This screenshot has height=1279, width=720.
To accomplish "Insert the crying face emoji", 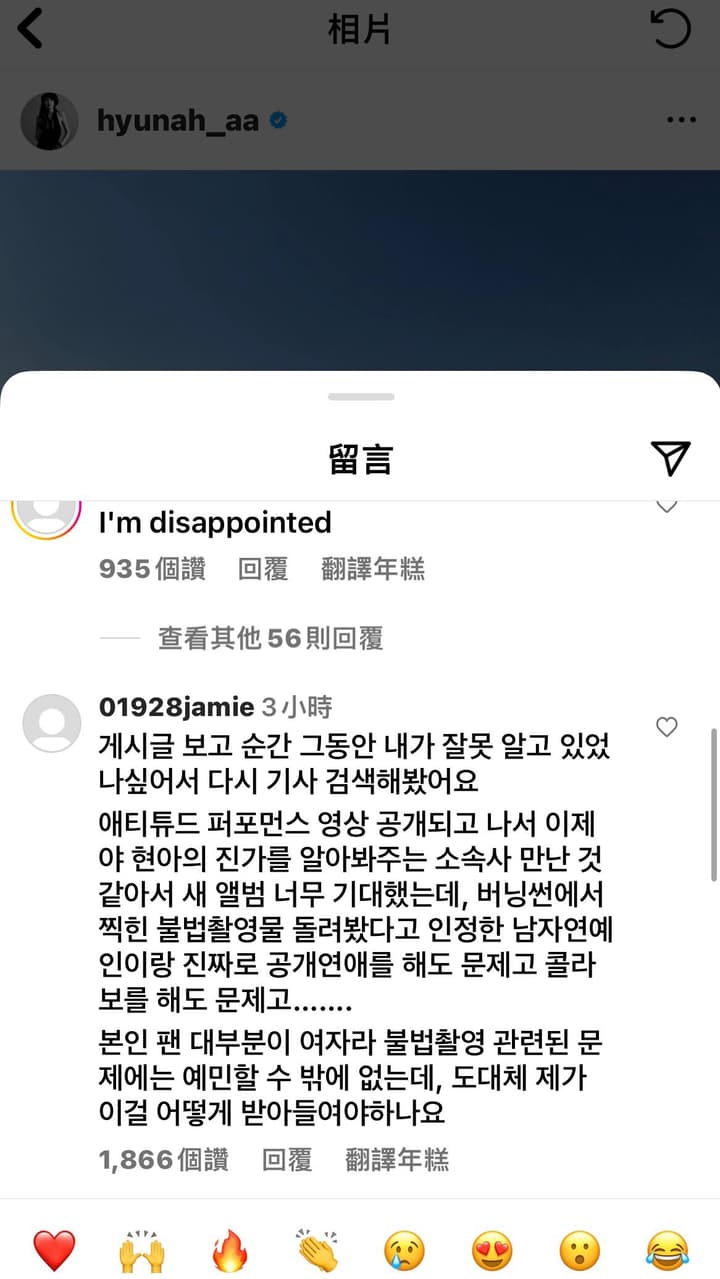I will 404,1250.
